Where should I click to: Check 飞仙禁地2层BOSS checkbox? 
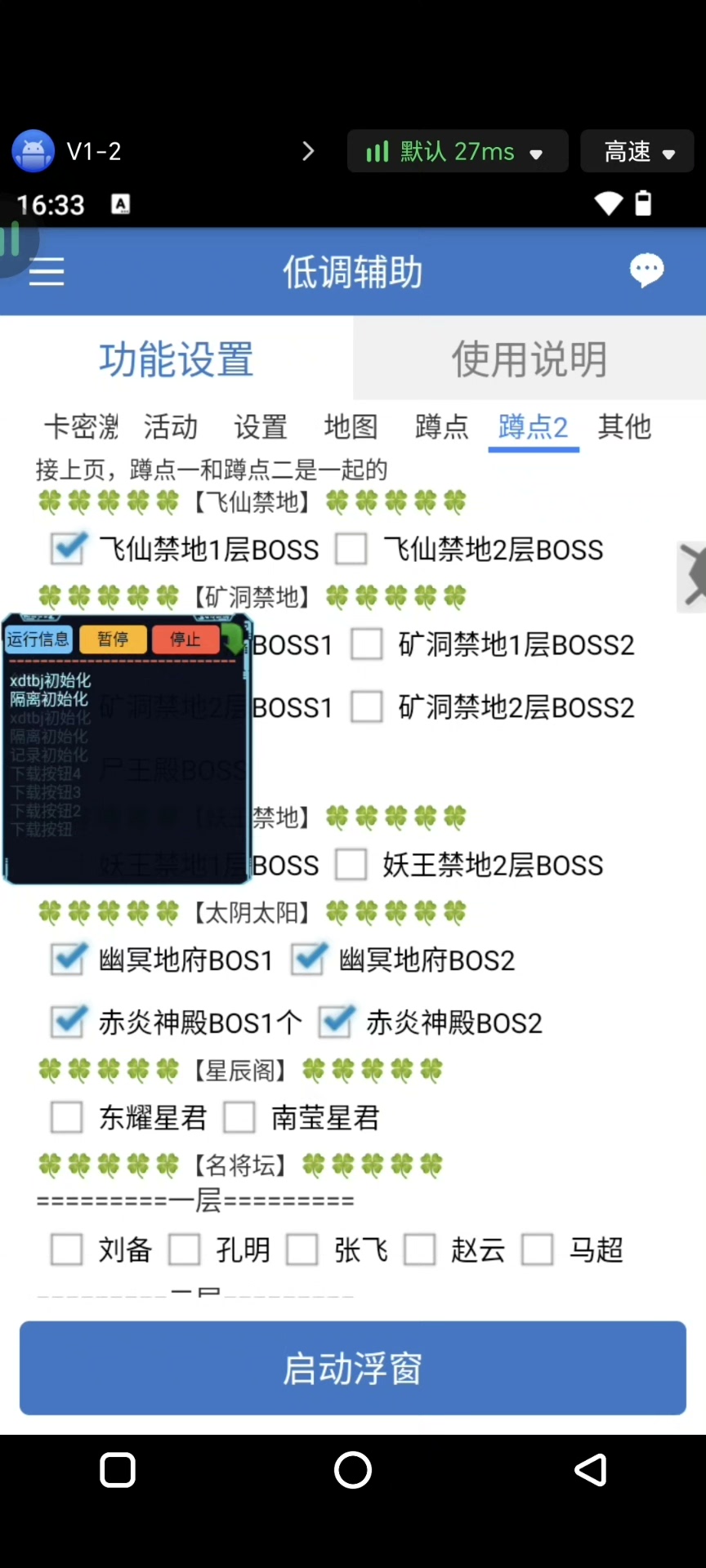(351, 549)
